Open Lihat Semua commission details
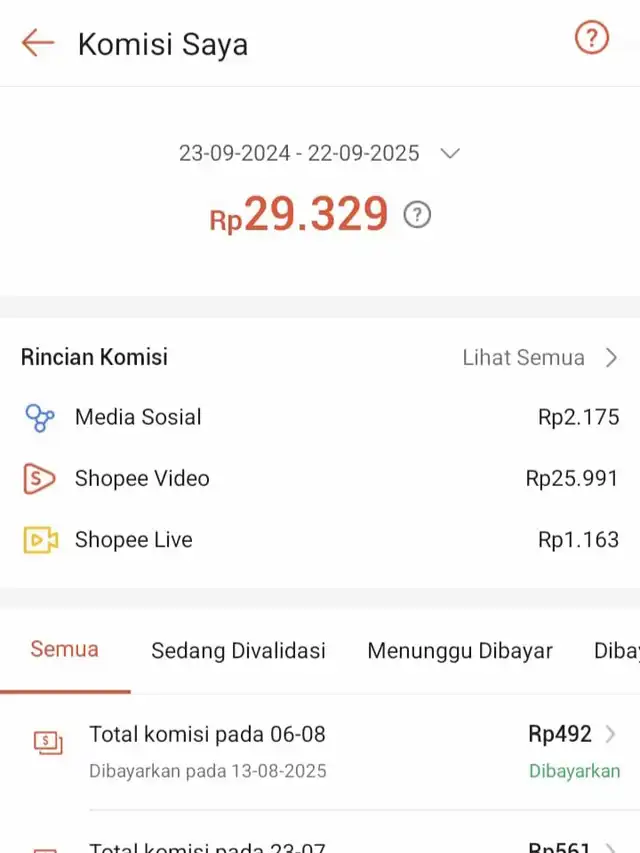640x853 pixels. tap(540, 357)
